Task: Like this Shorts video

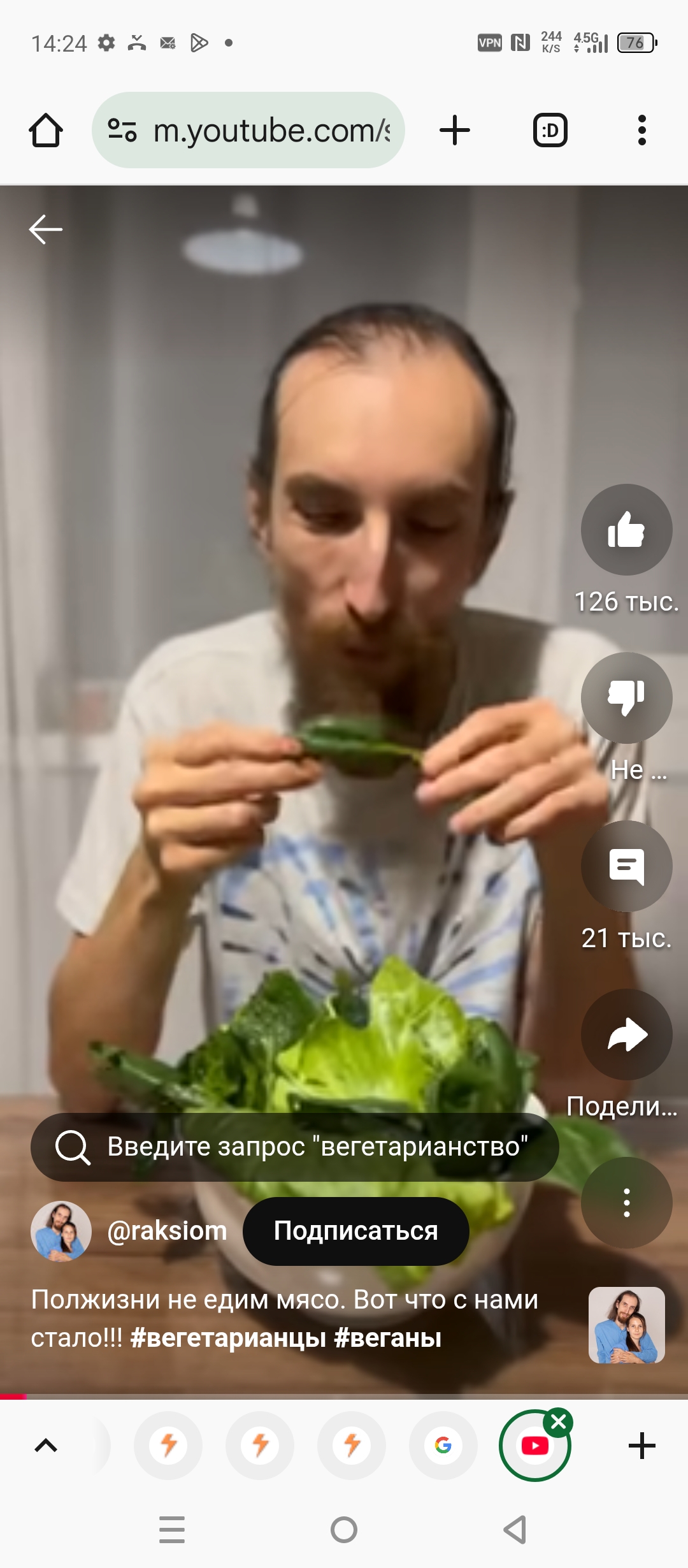Action: click(x=626, y=530)
